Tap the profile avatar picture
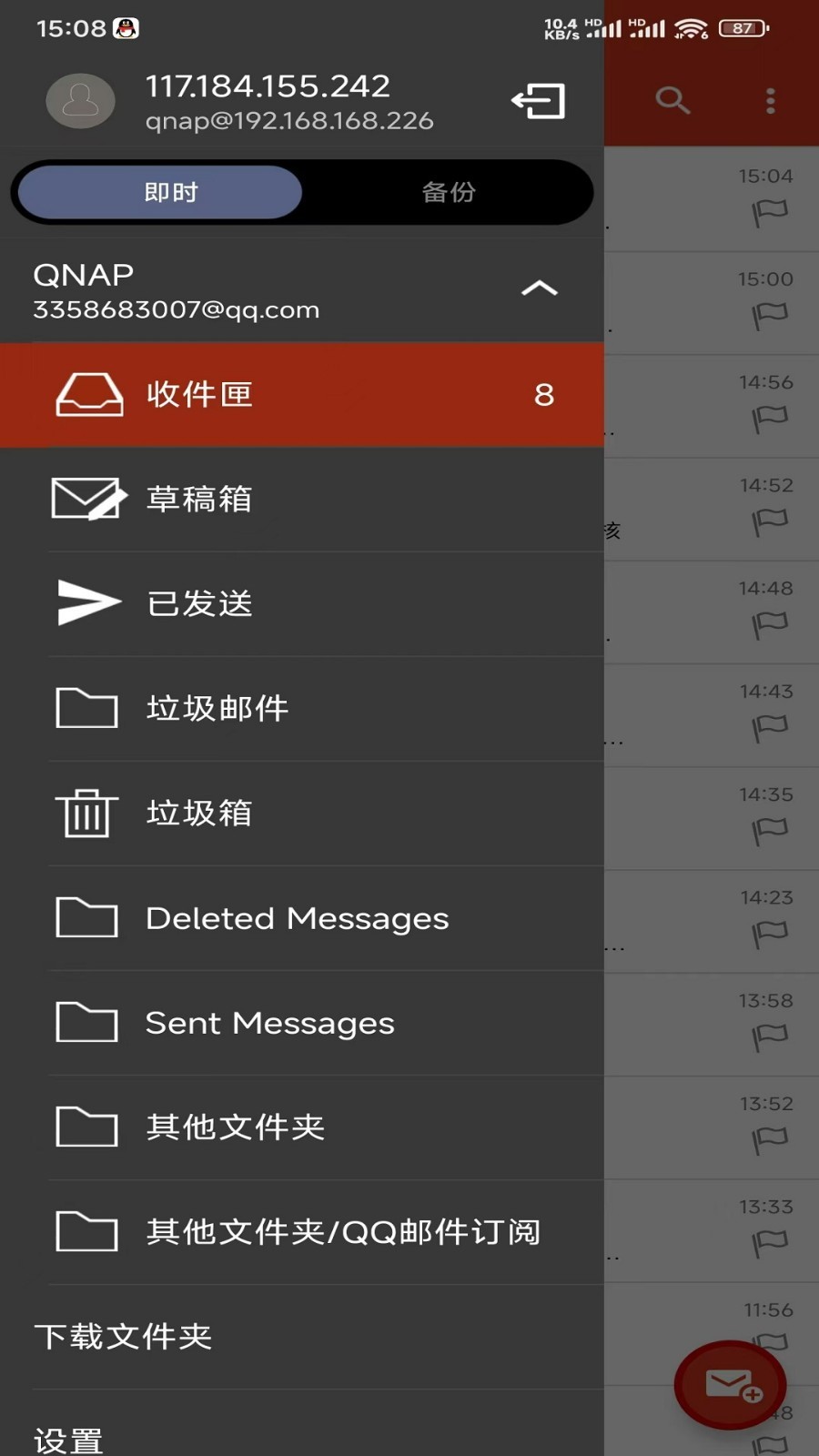Viewport: 819px width, 1456px height. coord(80,101)
